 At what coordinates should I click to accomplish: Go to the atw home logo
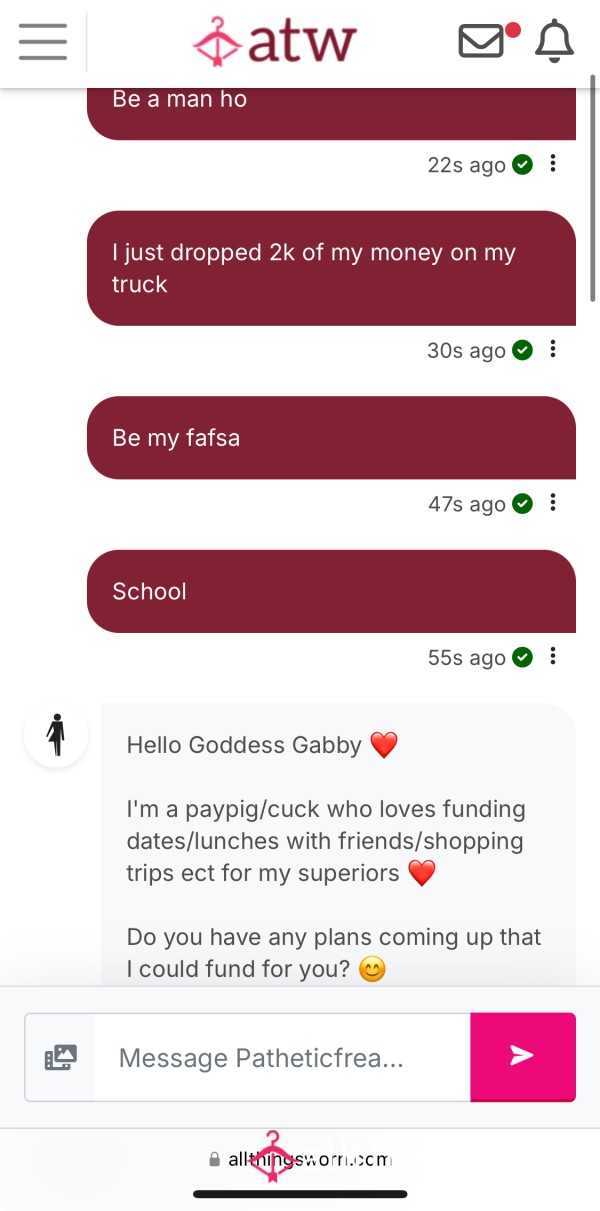click(x=274, y=42)
